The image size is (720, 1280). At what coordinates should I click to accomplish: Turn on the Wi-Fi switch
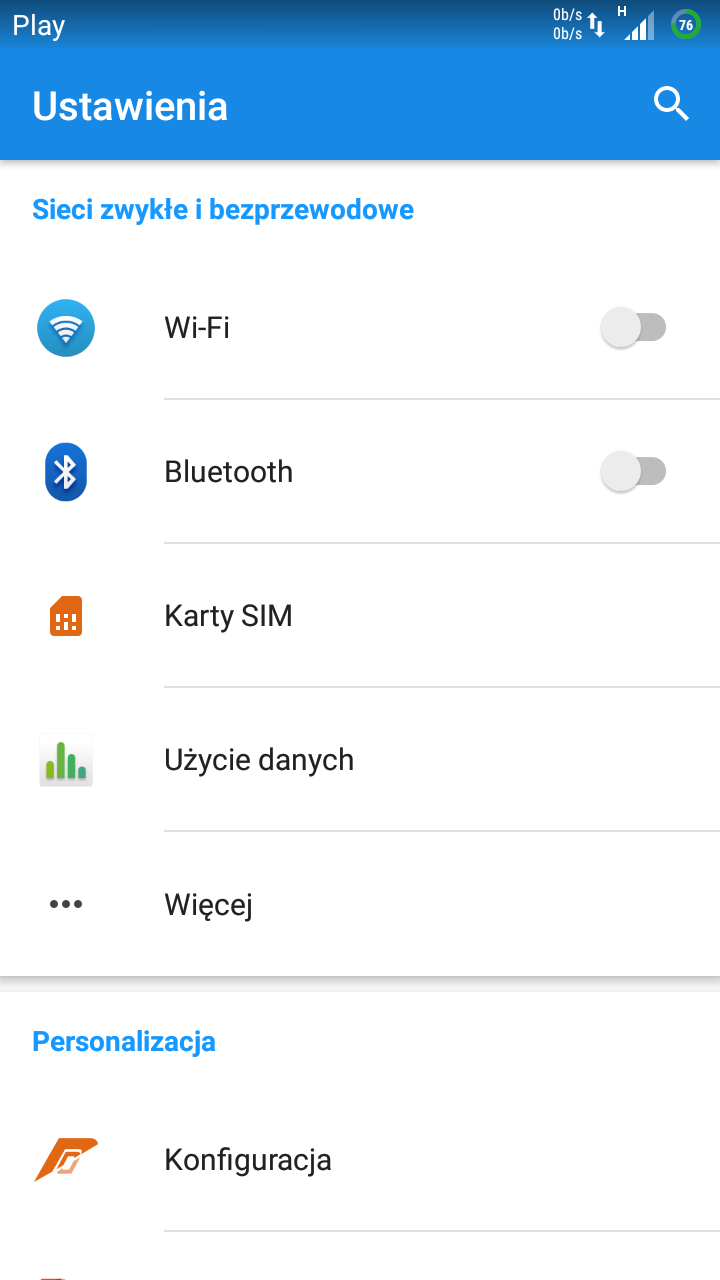(x=633, y=328)
